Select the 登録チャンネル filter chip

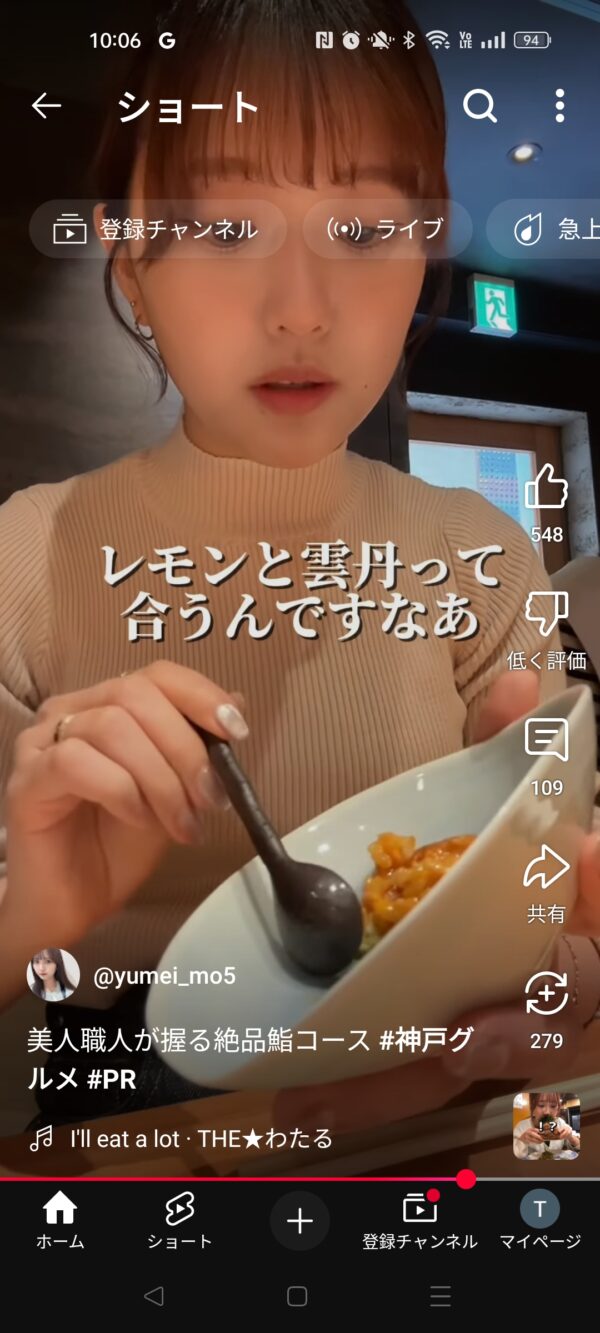(x=158, y=229)
